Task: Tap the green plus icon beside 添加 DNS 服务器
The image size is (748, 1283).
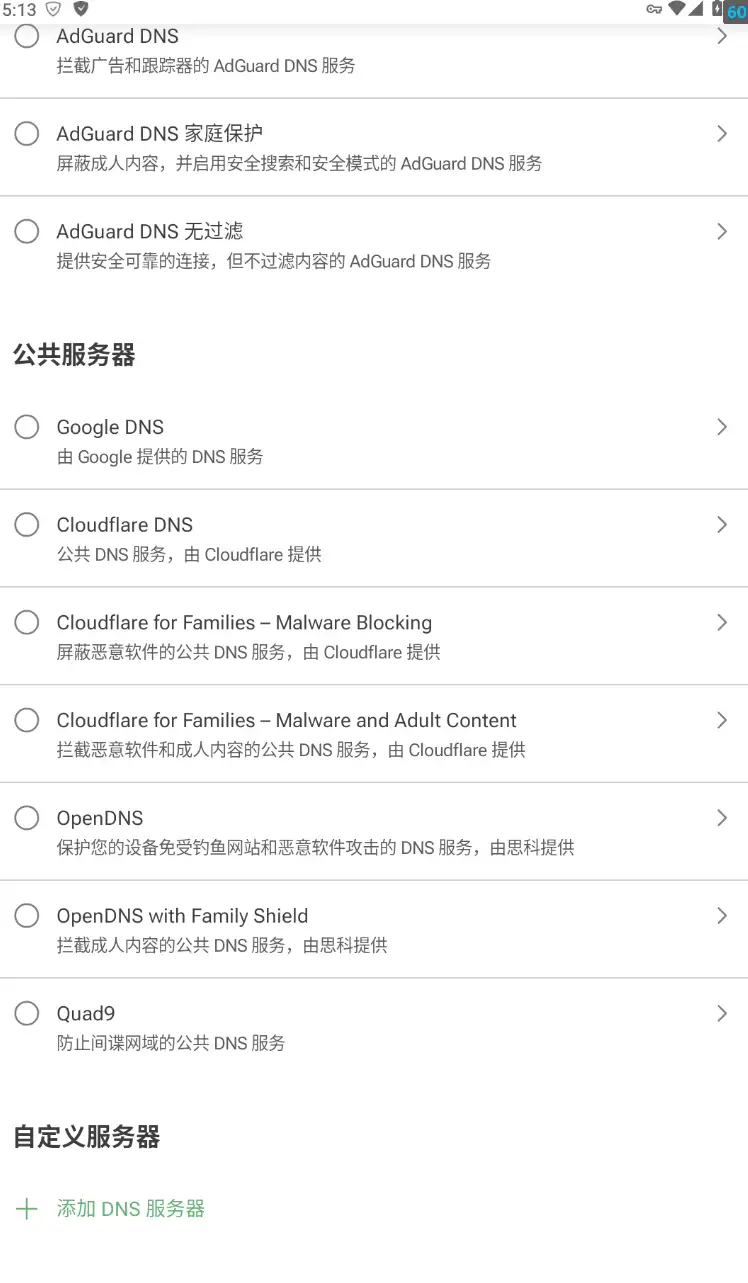Action: pyautogui.click(x=25, y=1208)
